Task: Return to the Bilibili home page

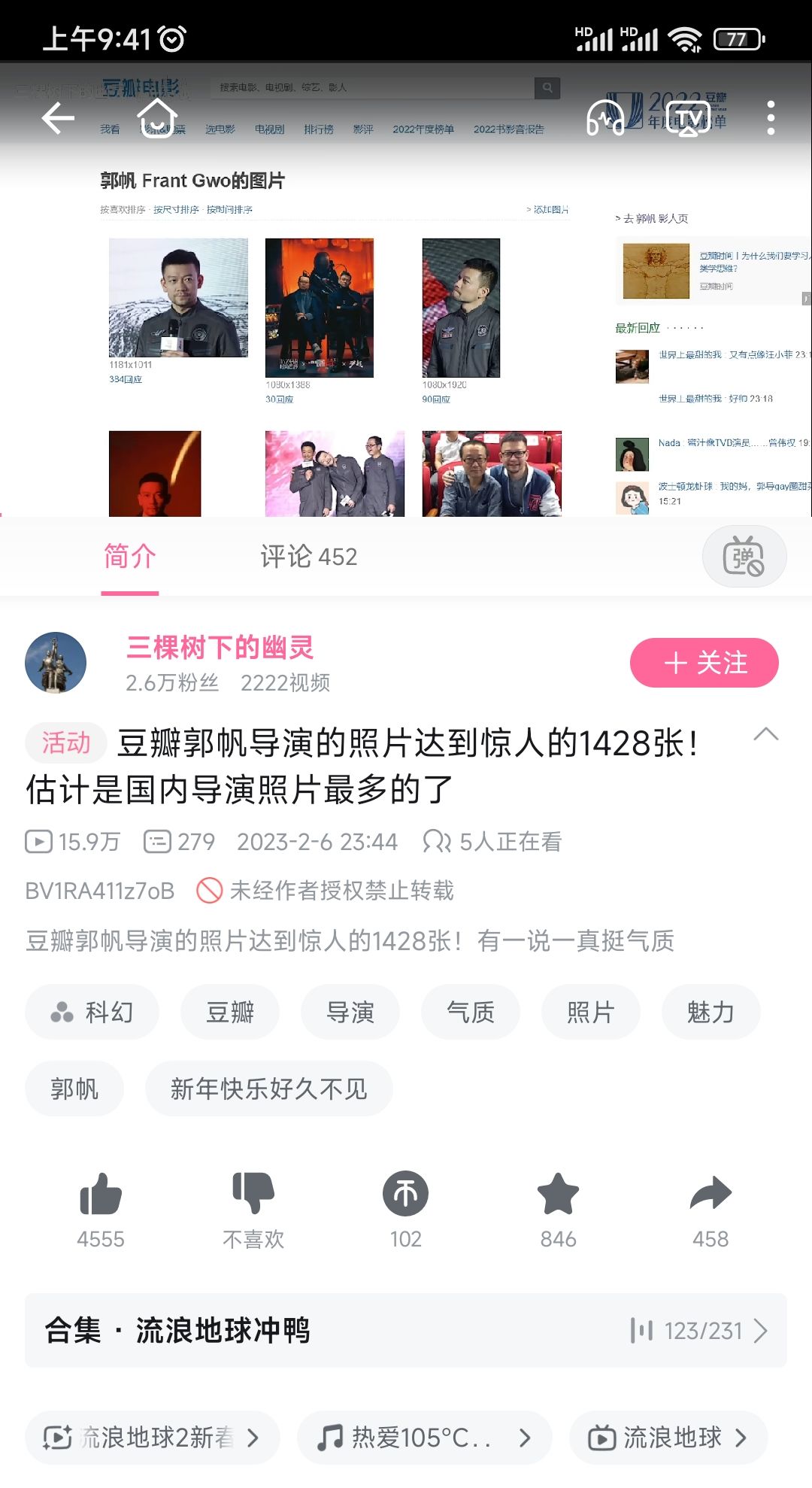Action: click(x=157, y=119)
